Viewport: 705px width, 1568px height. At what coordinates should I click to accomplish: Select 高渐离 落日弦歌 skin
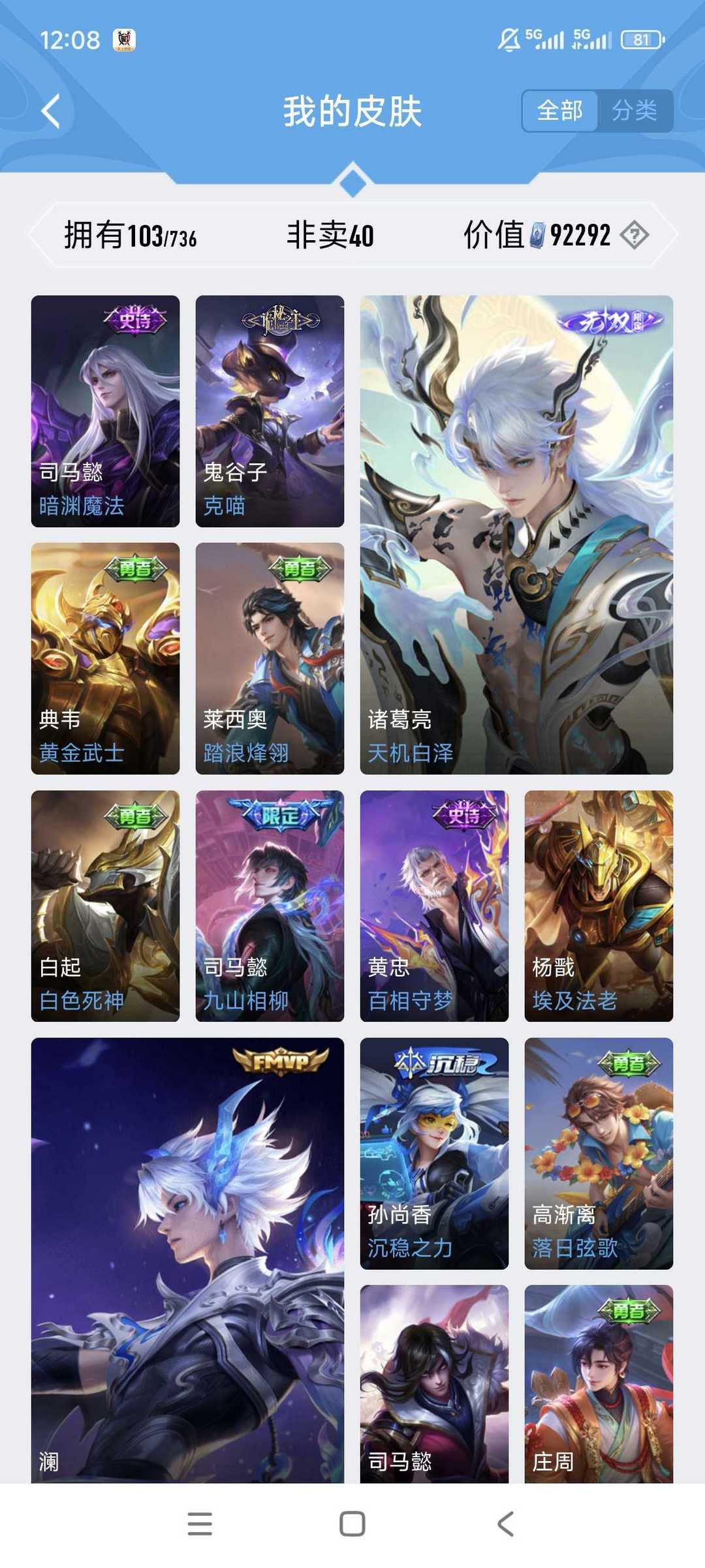pos(599,1153)
